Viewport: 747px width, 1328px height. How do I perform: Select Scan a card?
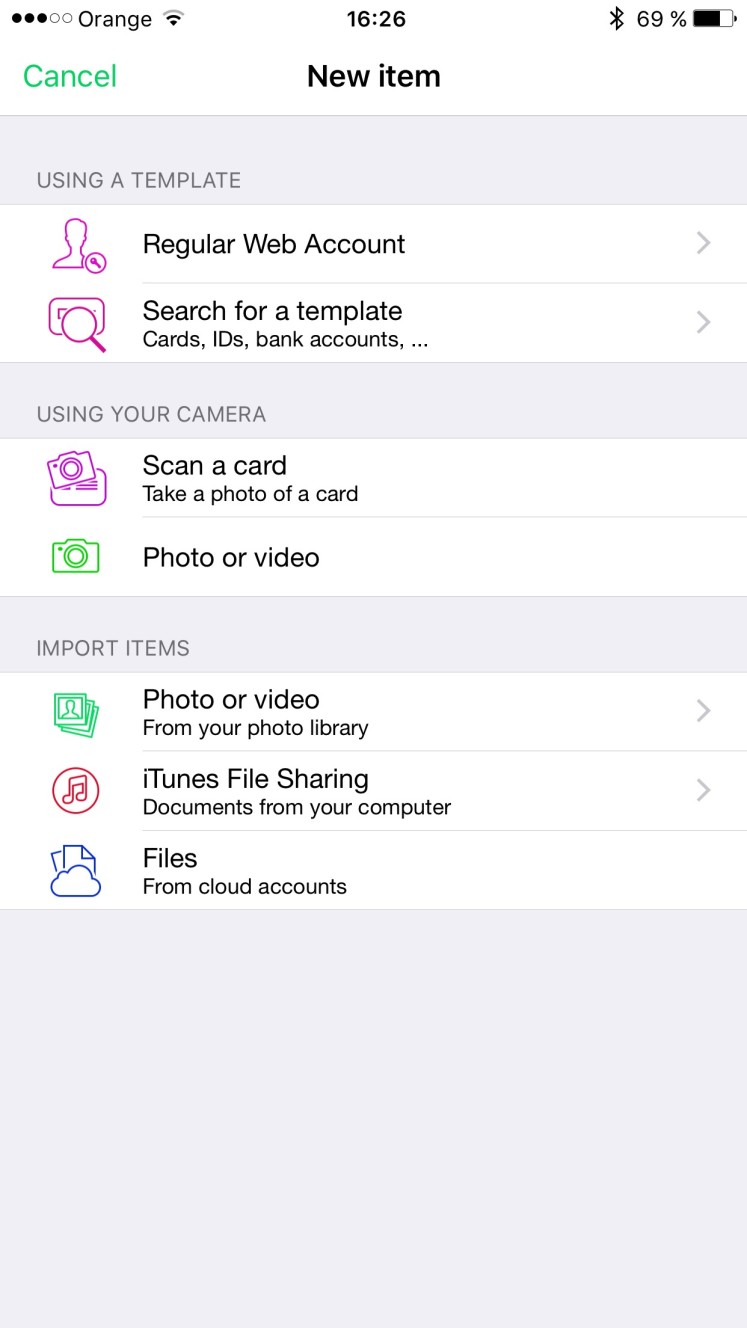coord(373,478)
